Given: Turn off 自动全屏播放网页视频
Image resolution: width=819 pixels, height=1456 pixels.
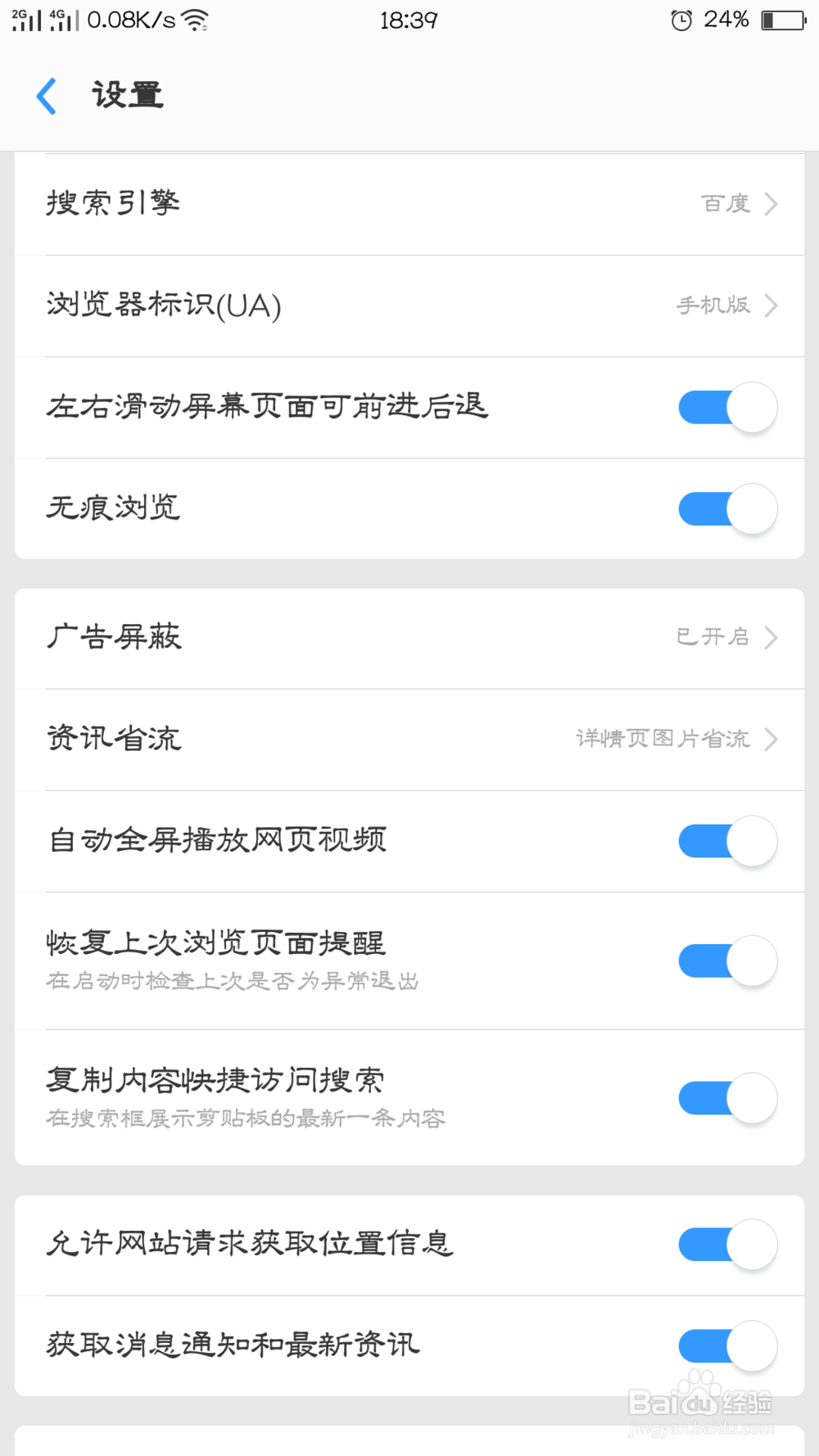Looking at the screenshot, I should pyautogui.click(x=726, y=841).
